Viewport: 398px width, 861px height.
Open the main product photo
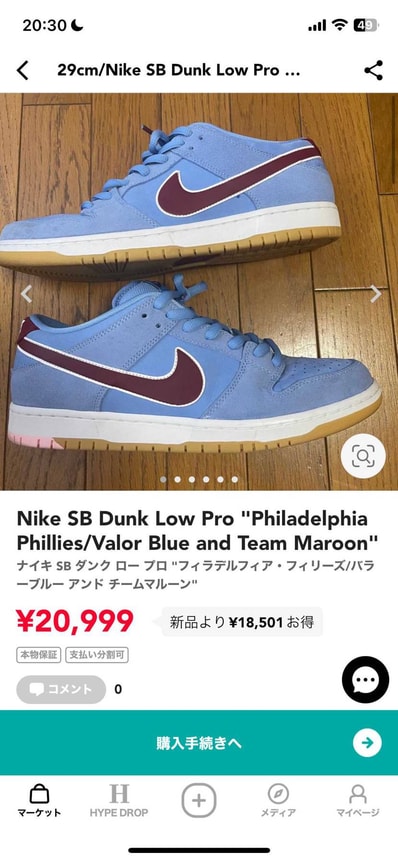[199, 291]
